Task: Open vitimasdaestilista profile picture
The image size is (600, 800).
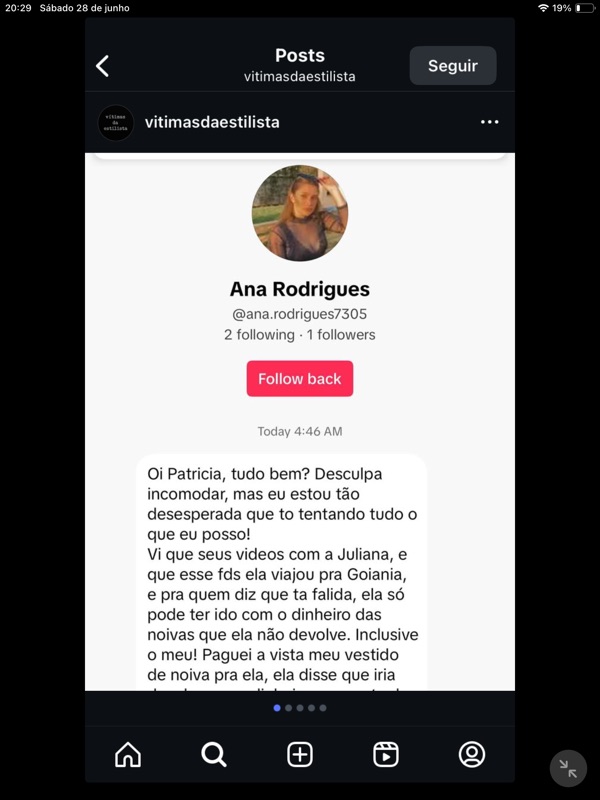Action: tap(116, 122)
